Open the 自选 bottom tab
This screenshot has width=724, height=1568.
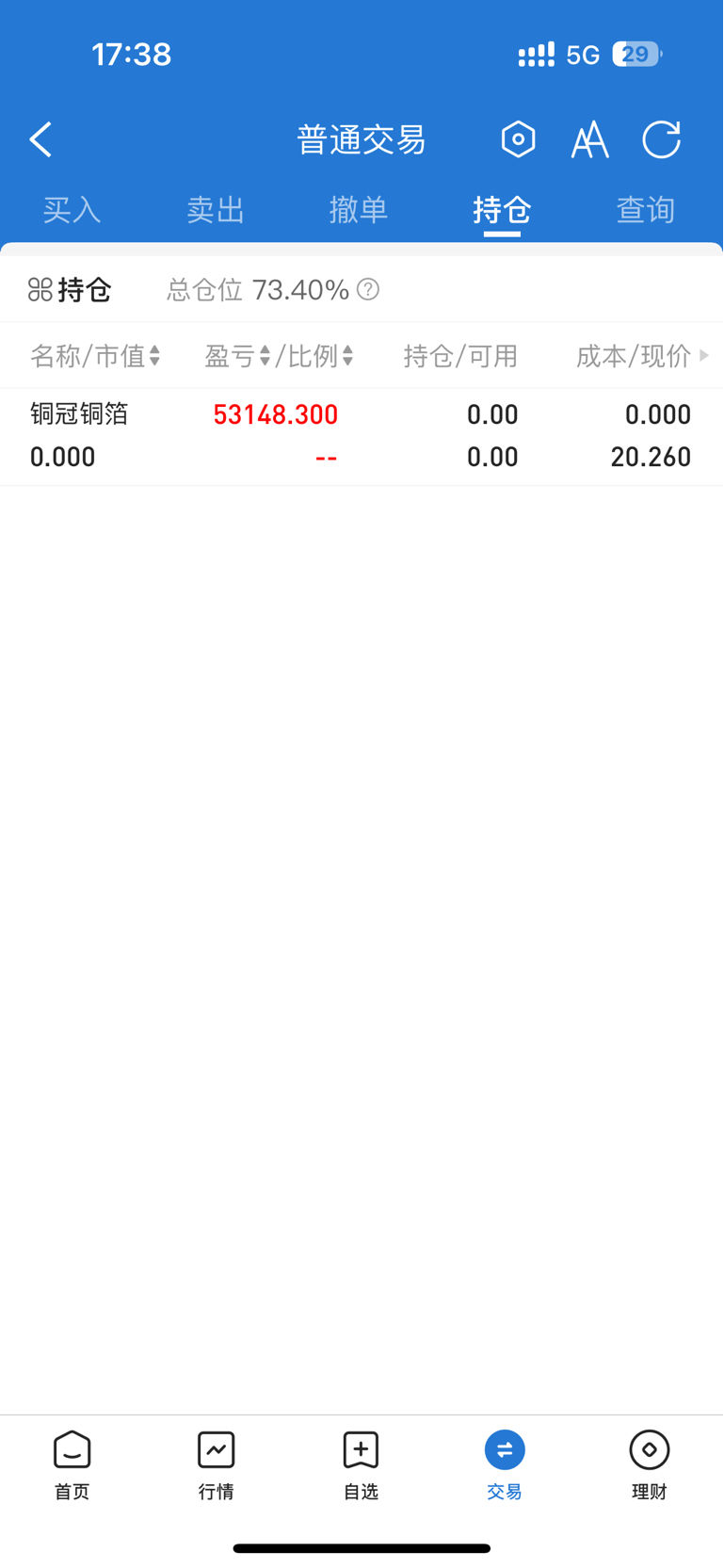tap(361, 1464)
